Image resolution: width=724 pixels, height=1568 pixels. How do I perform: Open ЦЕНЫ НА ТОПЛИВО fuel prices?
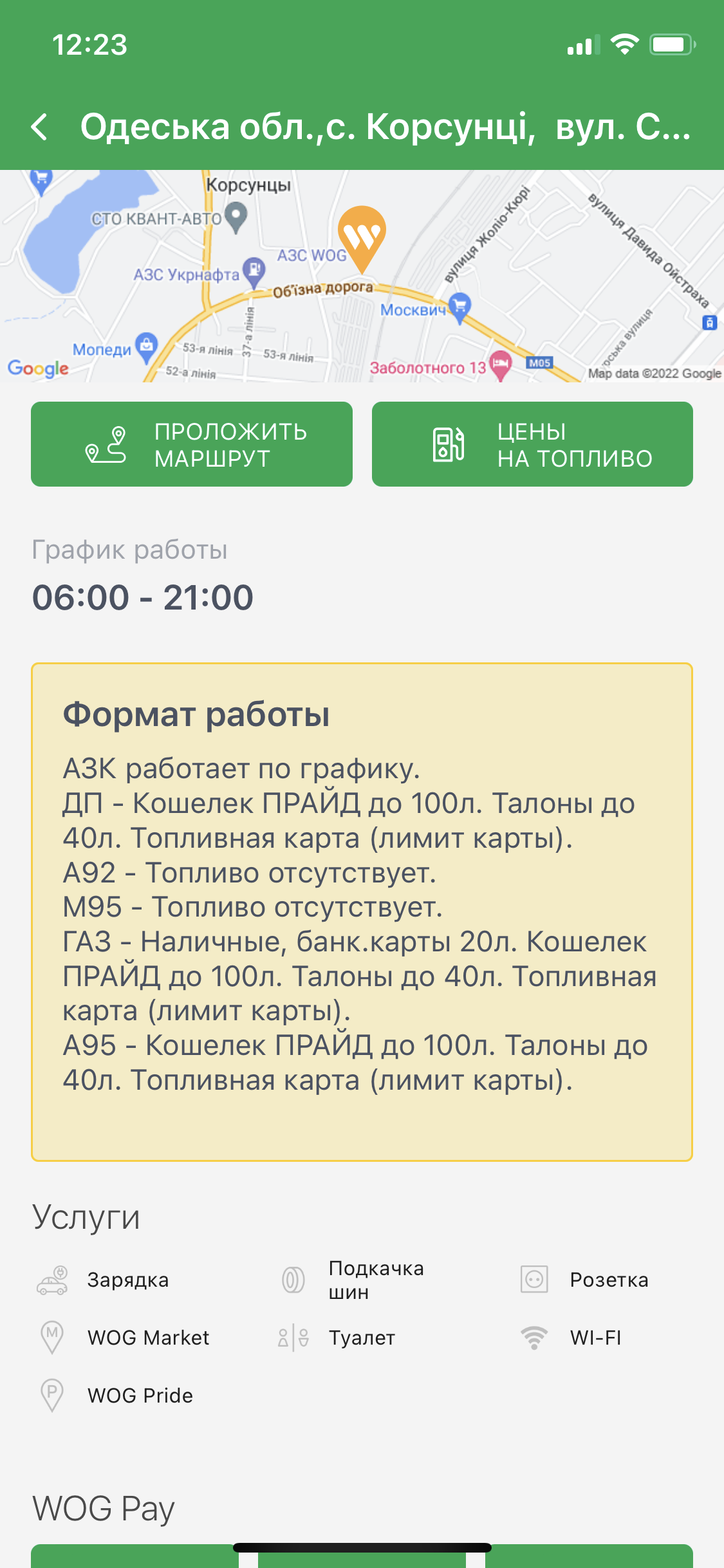[x=532, y=444]
